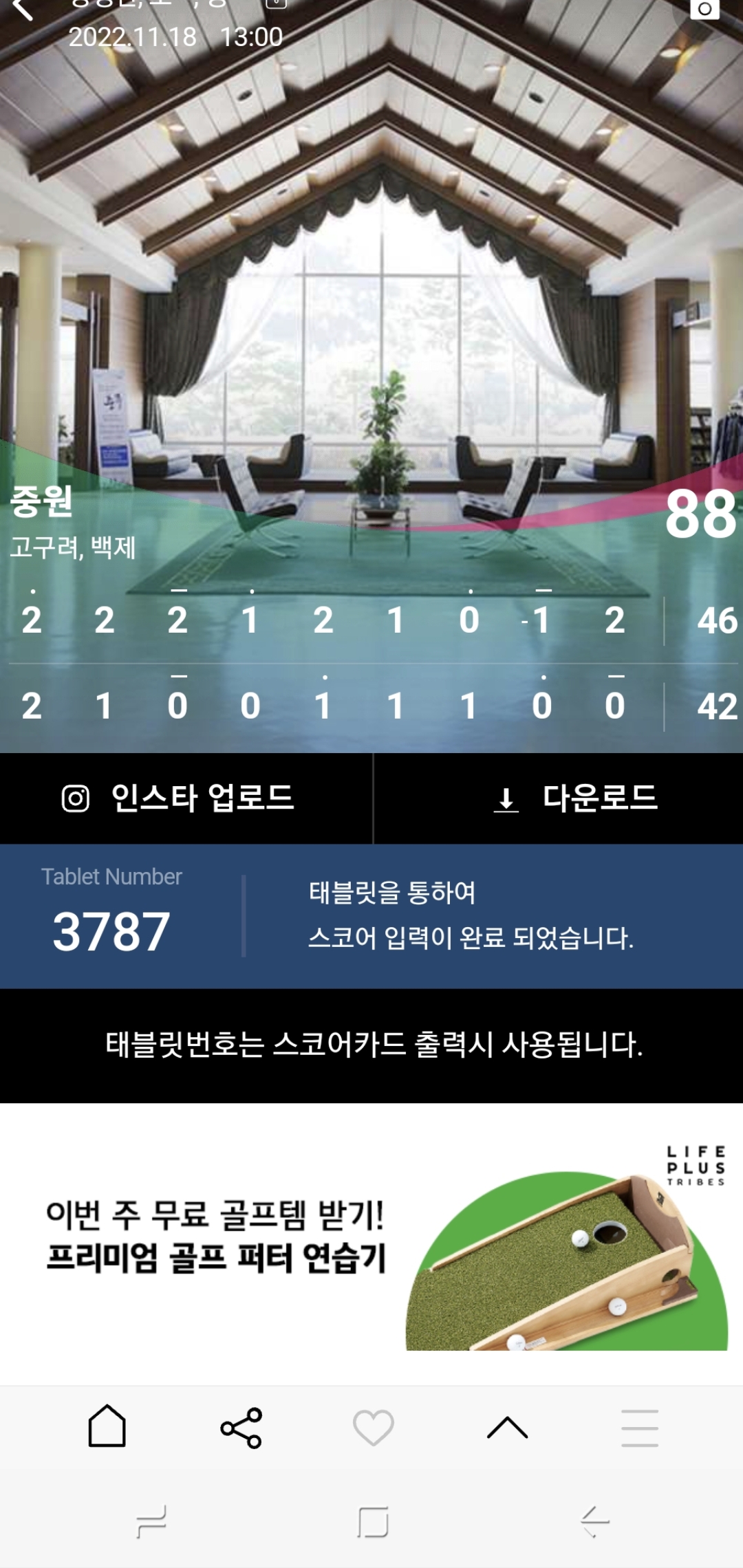This screenshot has height=1568, width=743.
Task: Share this page via the share icon
Action: (x=241, y=1428)
